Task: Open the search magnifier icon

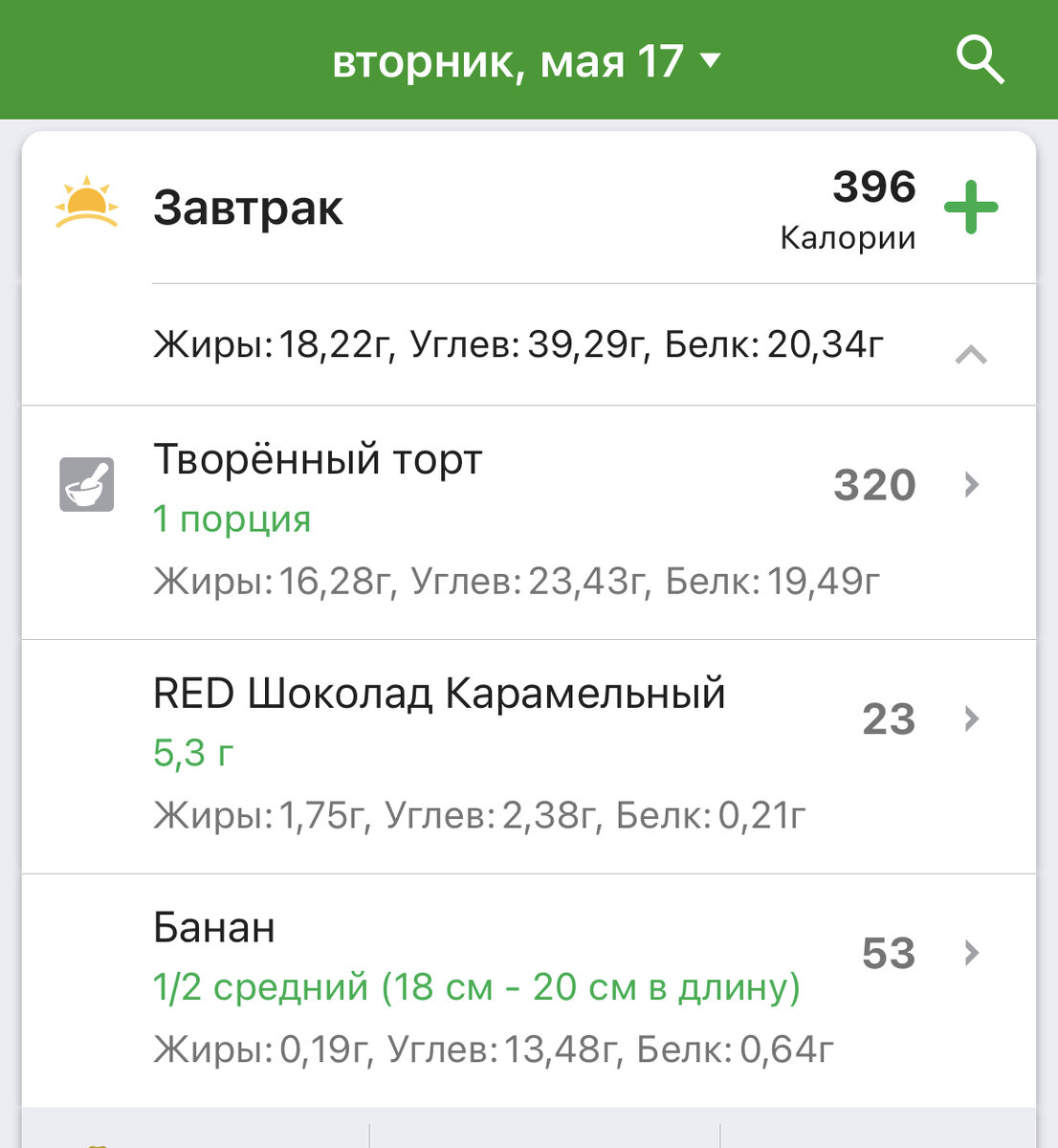Action: click(x=980, y=60)
